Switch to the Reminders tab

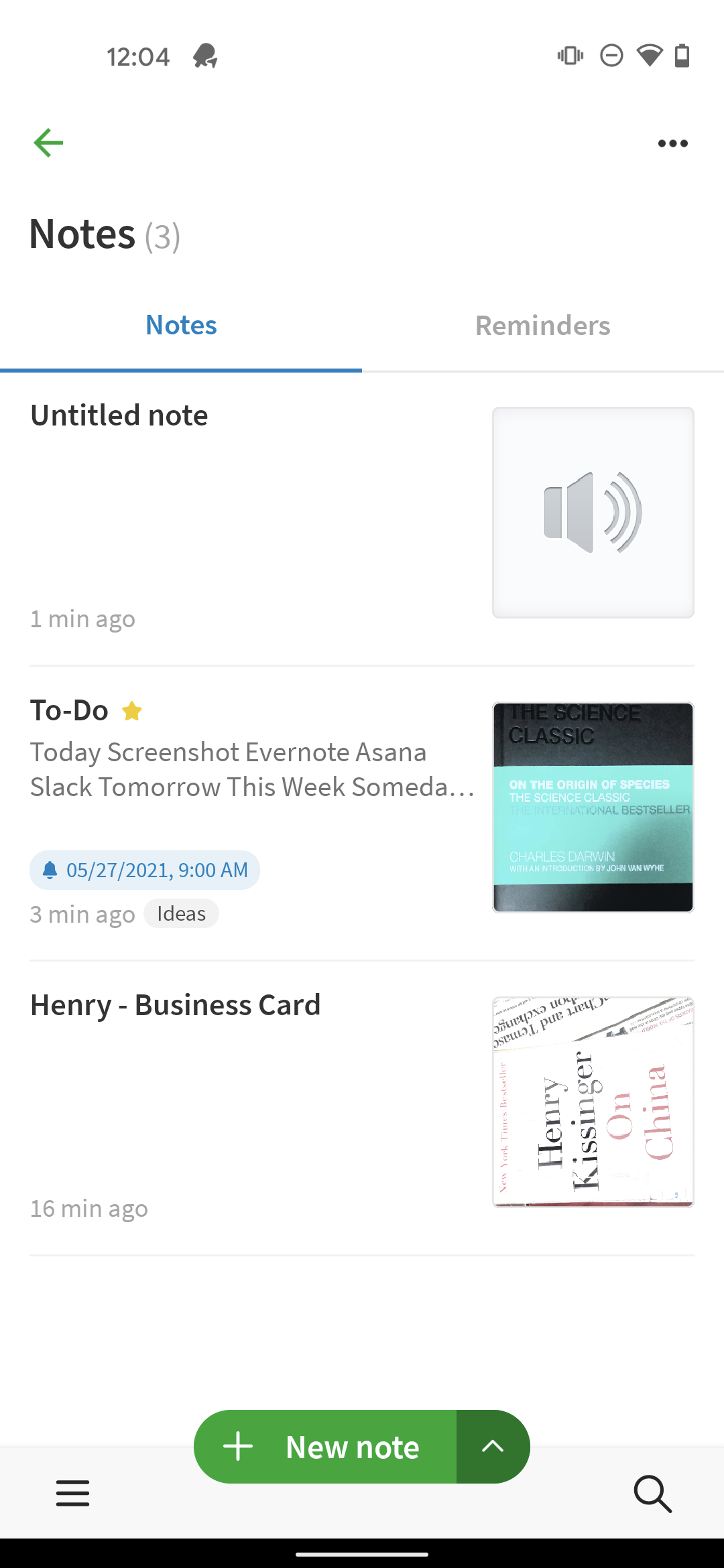pyautogui.click(x=543, y=326)
